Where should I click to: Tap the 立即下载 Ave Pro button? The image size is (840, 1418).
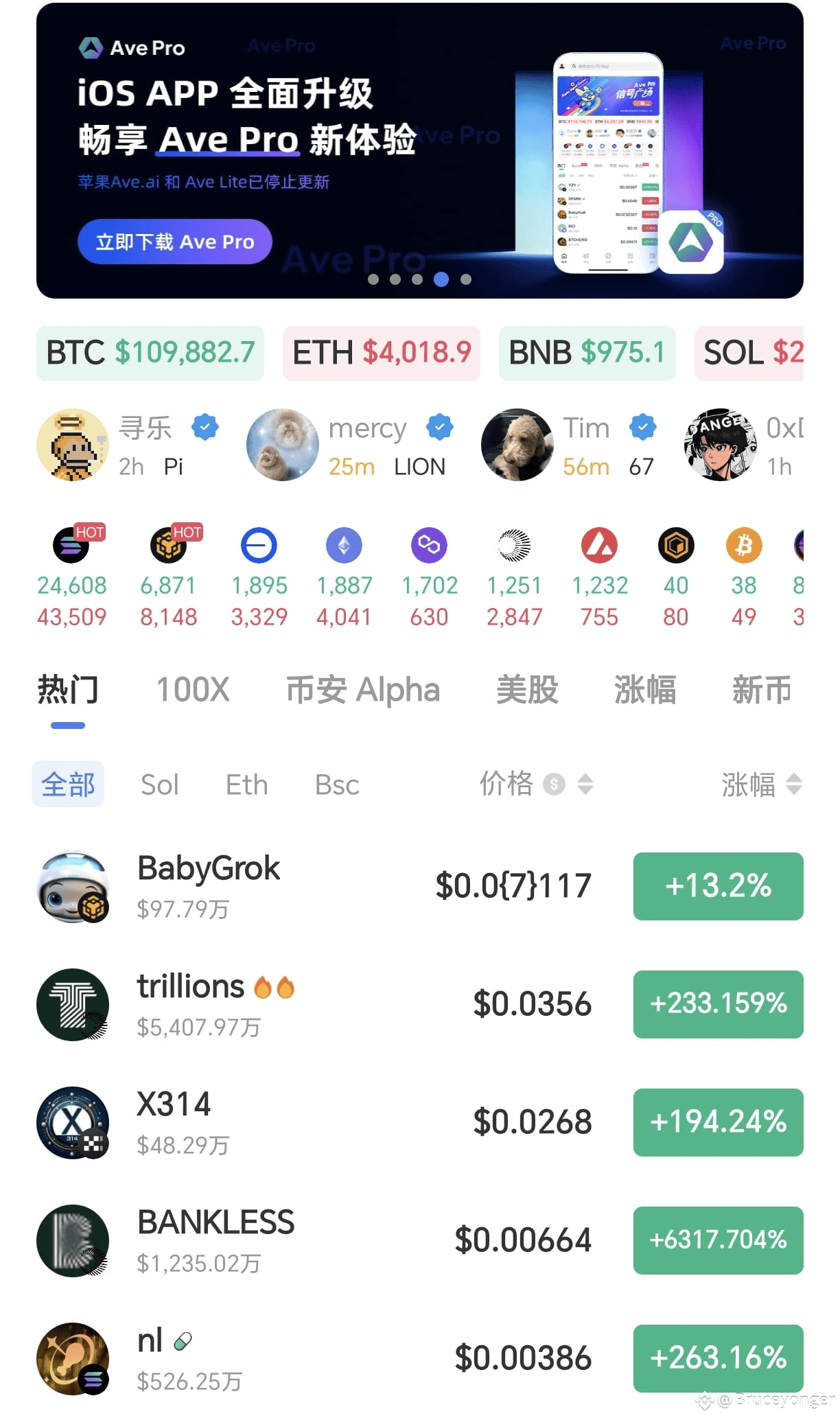coord(174,242)
